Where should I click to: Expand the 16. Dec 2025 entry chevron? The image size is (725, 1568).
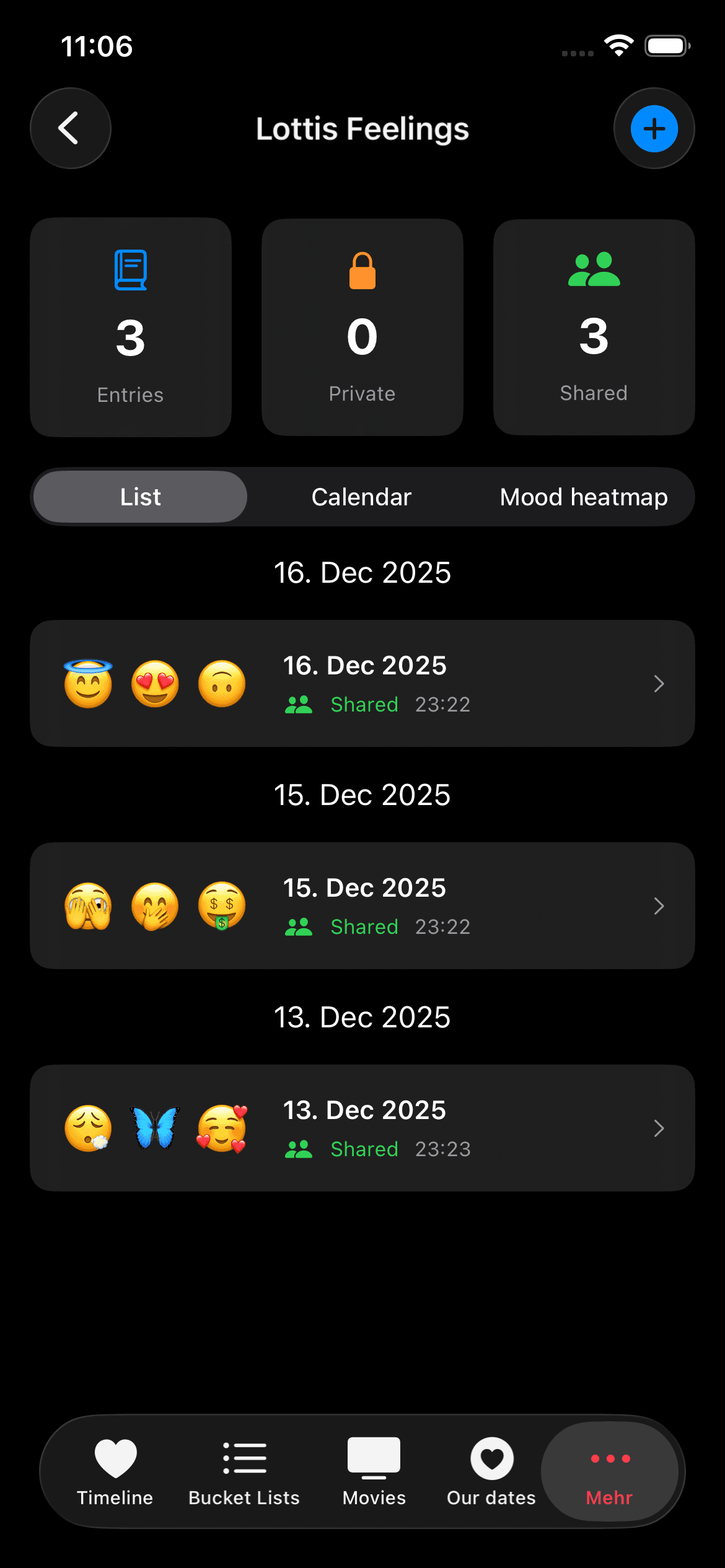pyautogui.click(x=659, y=683)
